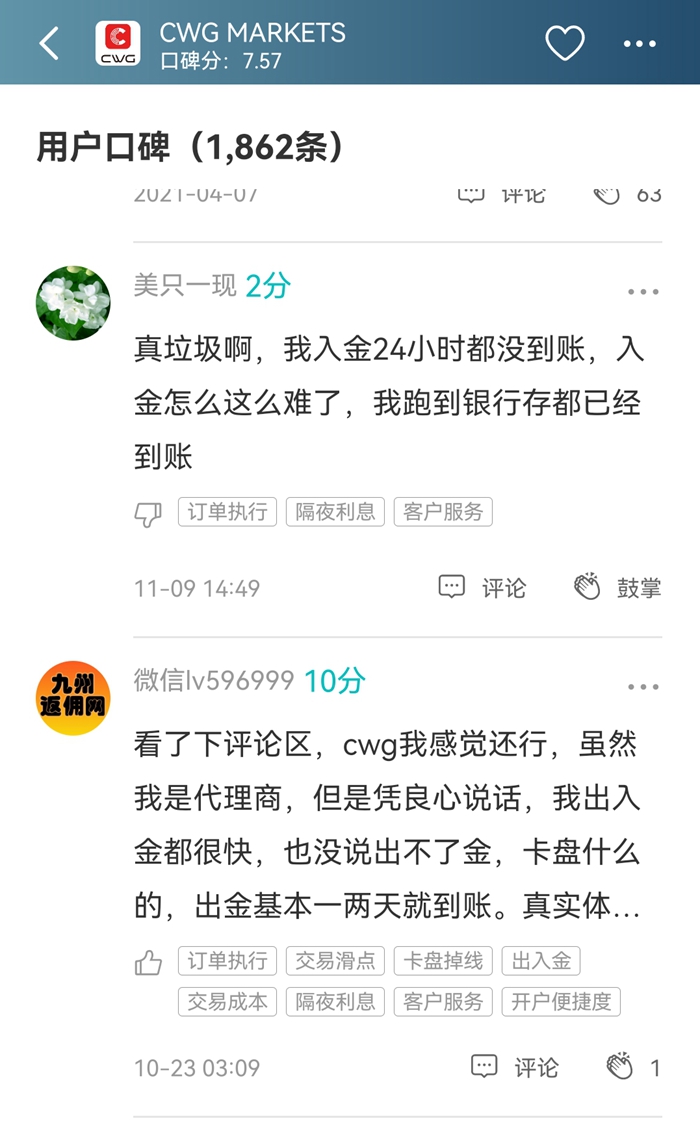Go back using the header arrow

click(x=49, y=43)
